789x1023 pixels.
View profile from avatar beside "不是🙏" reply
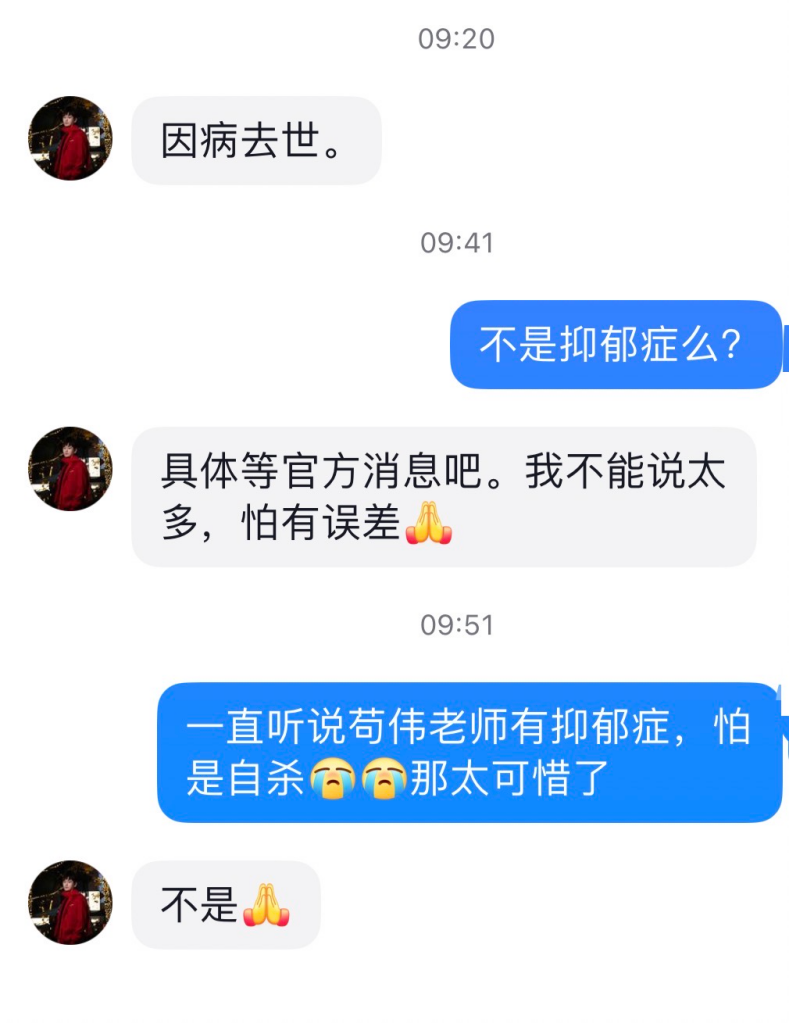click(70, 902)
